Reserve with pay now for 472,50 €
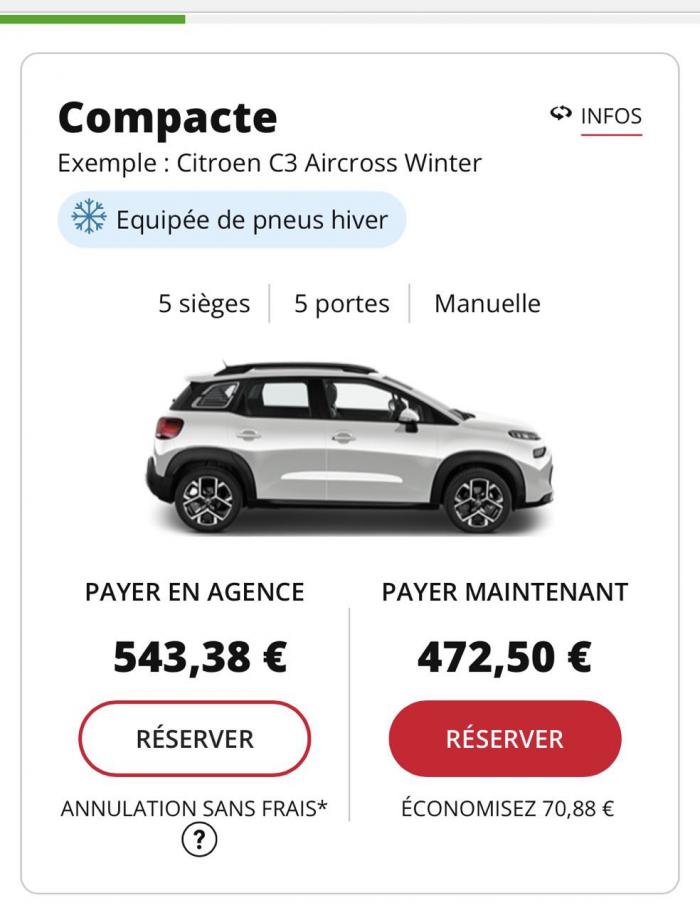Viewport: 700px width, 910px height. point(505,739)
